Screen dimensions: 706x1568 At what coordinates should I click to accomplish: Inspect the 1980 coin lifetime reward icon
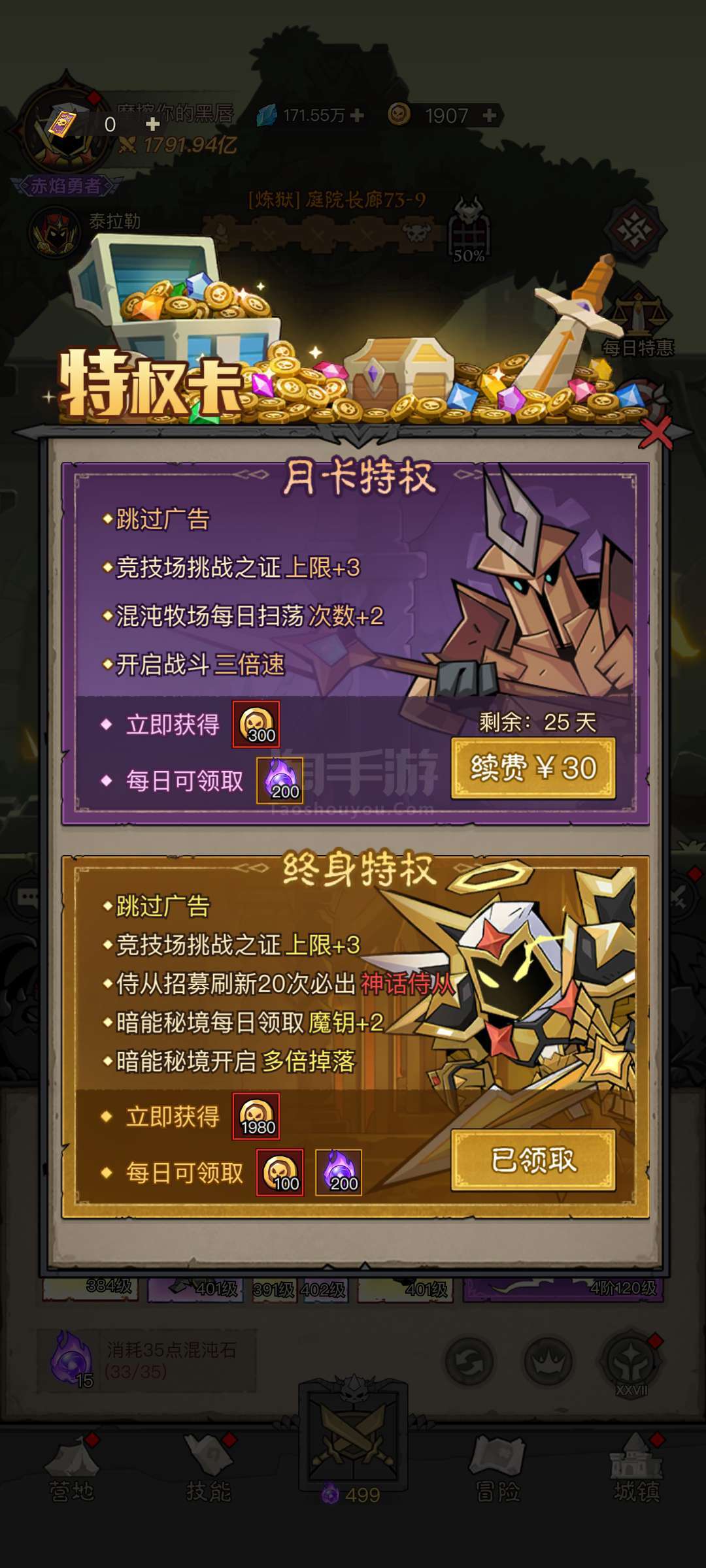256,1117
